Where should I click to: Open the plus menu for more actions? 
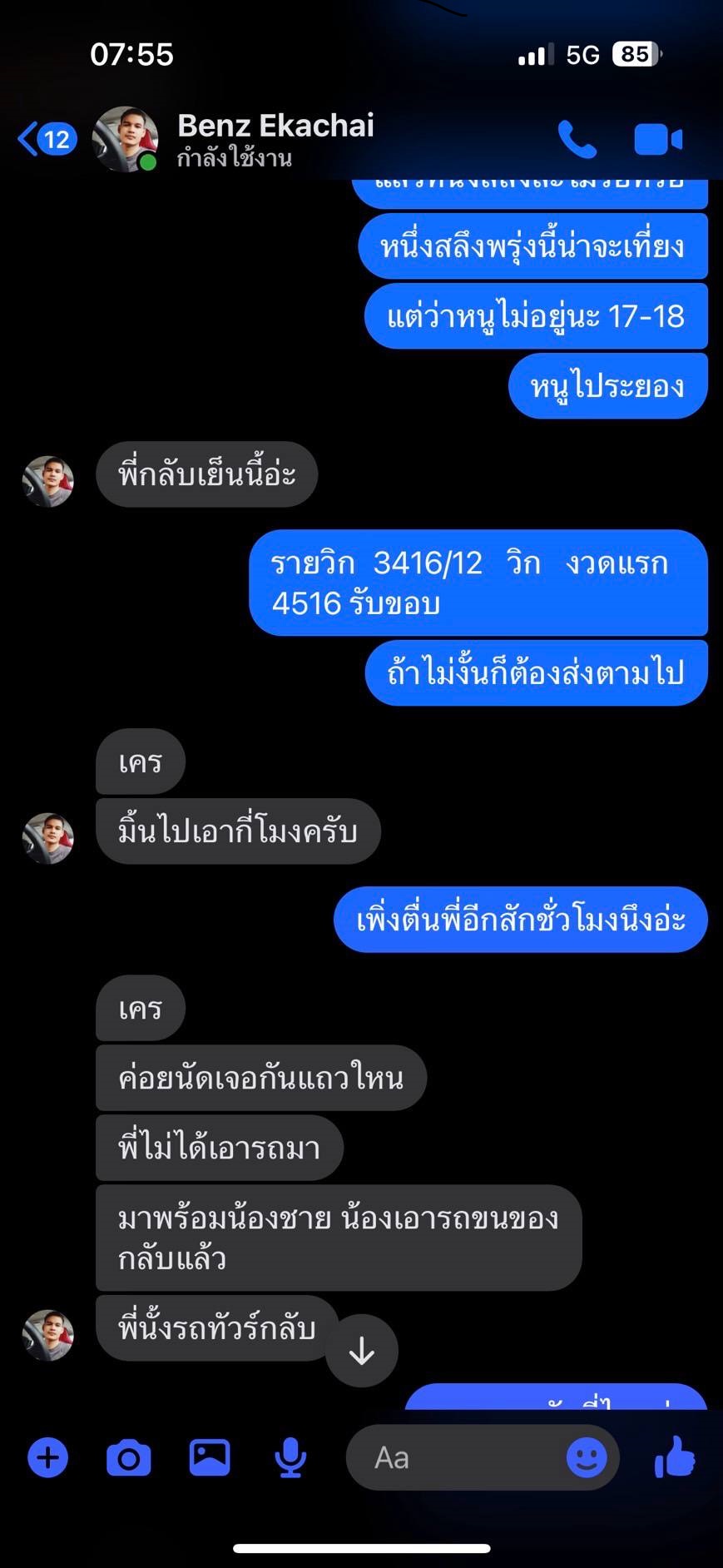click(48, 1457)
